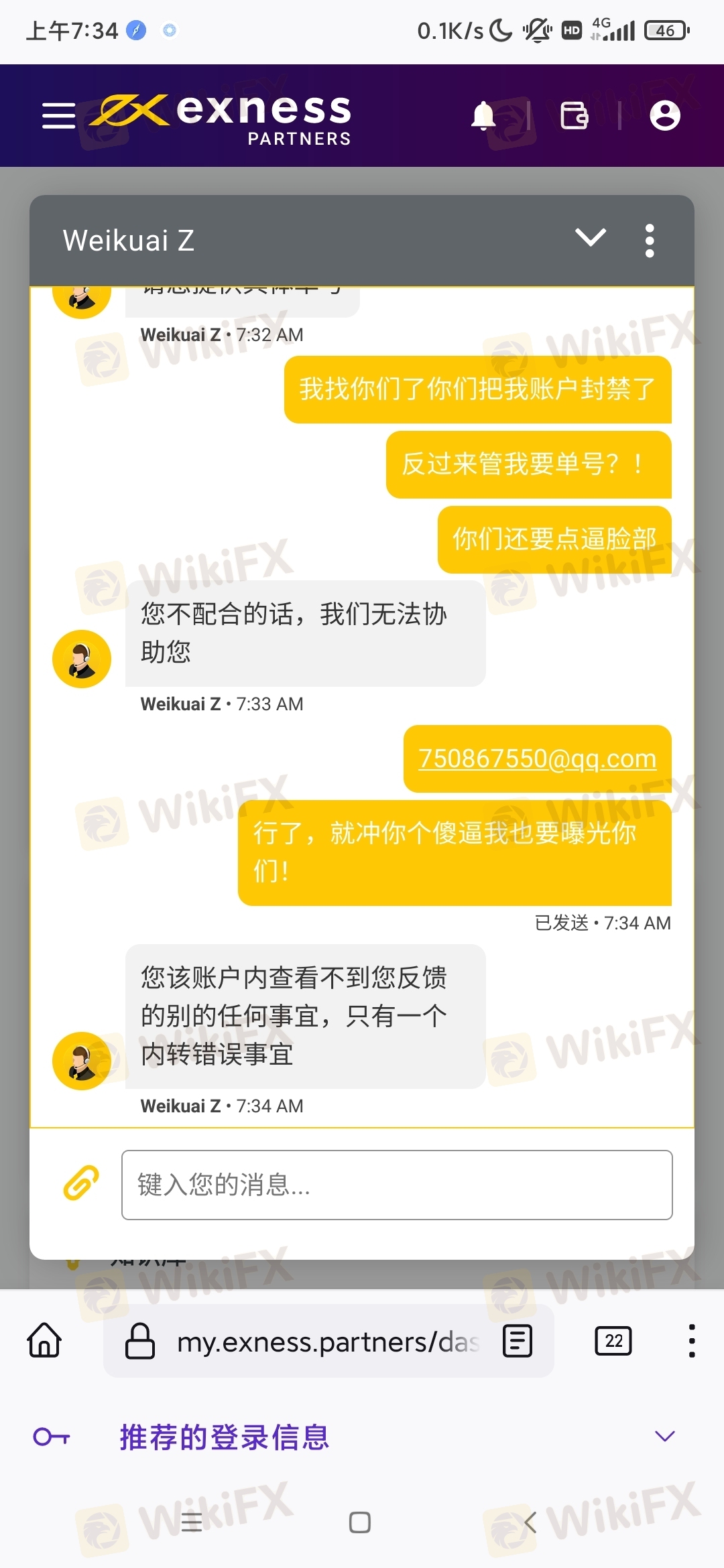
Task: Open the user profile icon
Action: click(665, 115)
